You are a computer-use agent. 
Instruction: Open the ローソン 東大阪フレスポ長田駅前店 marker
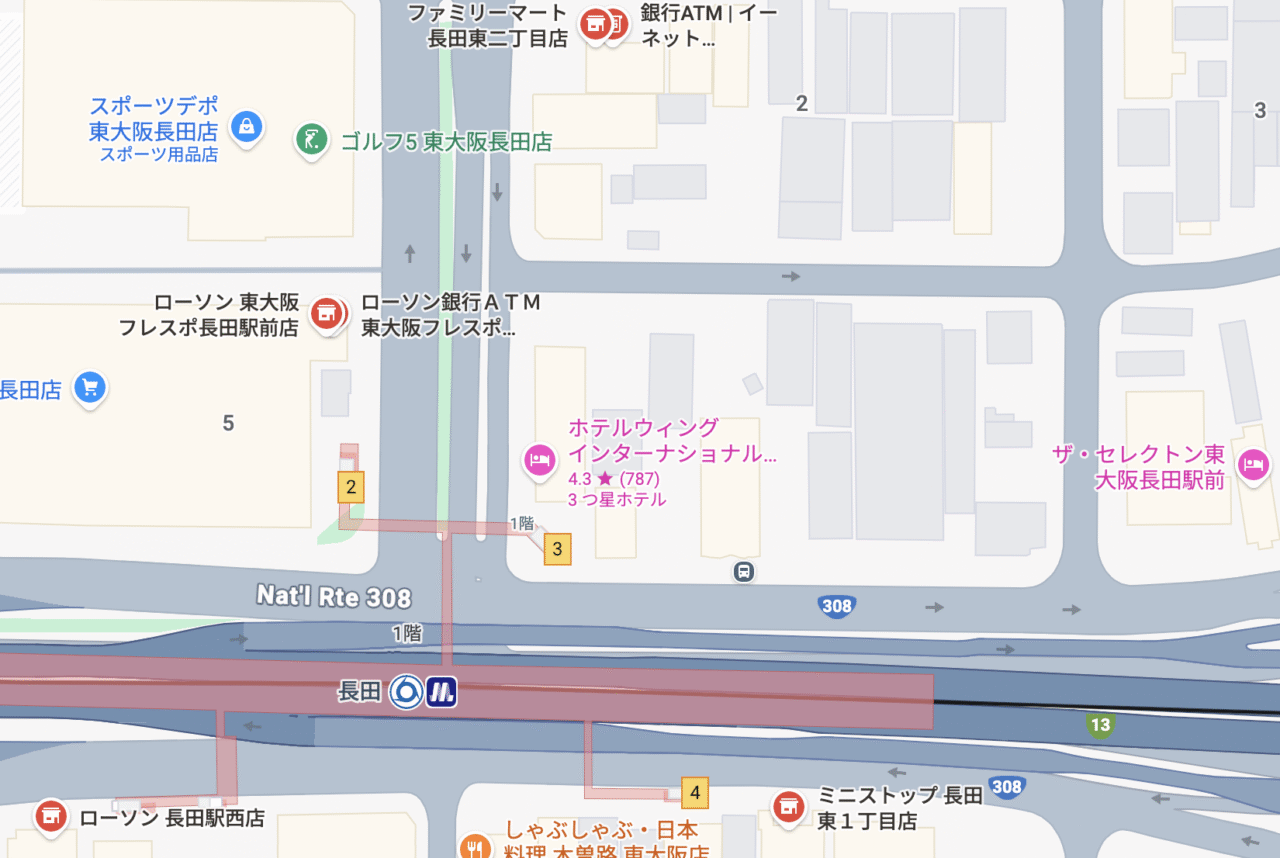pos(326,314)
